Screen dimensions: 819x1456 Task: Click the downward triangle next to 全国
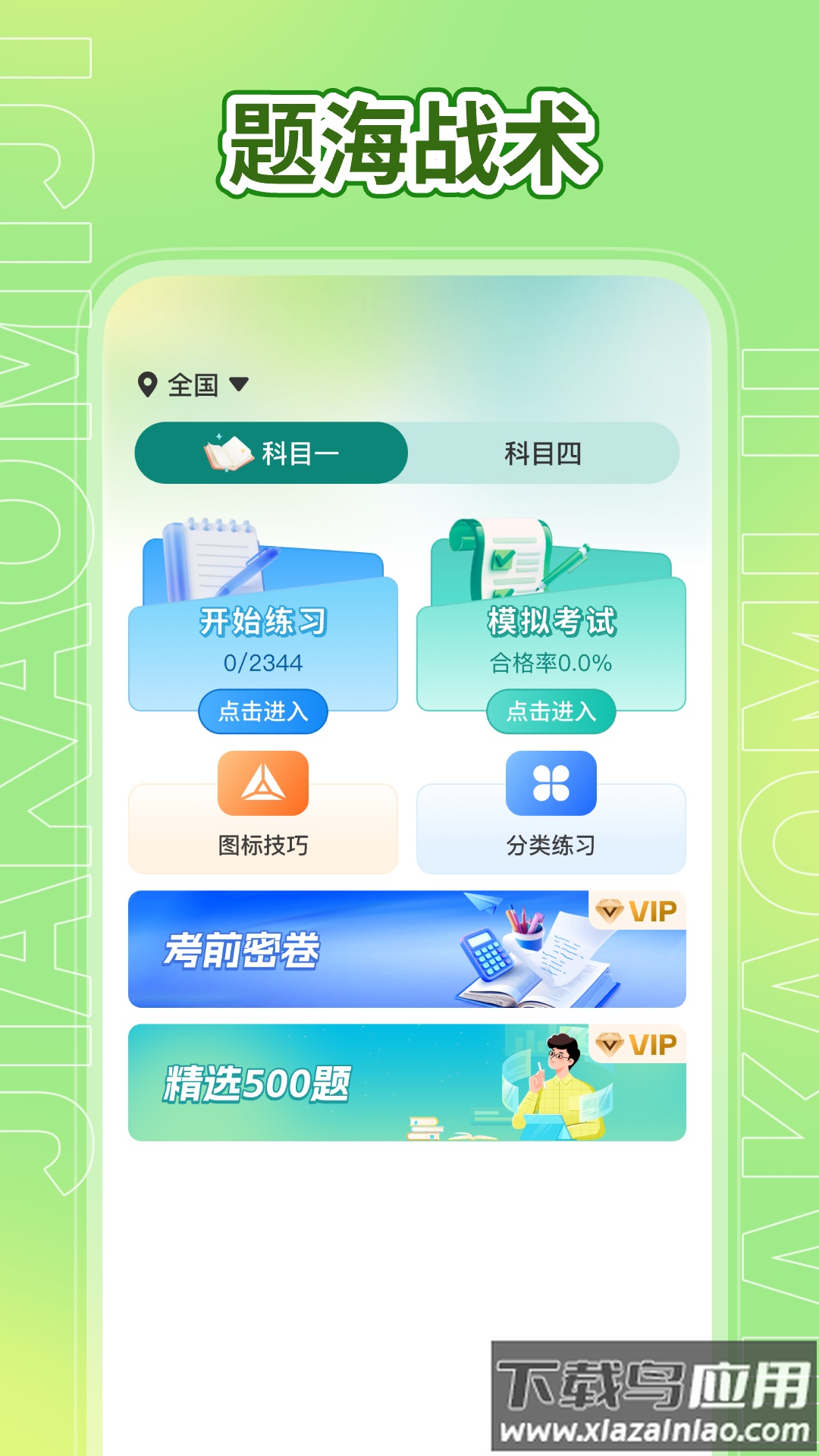coord(239,385)
